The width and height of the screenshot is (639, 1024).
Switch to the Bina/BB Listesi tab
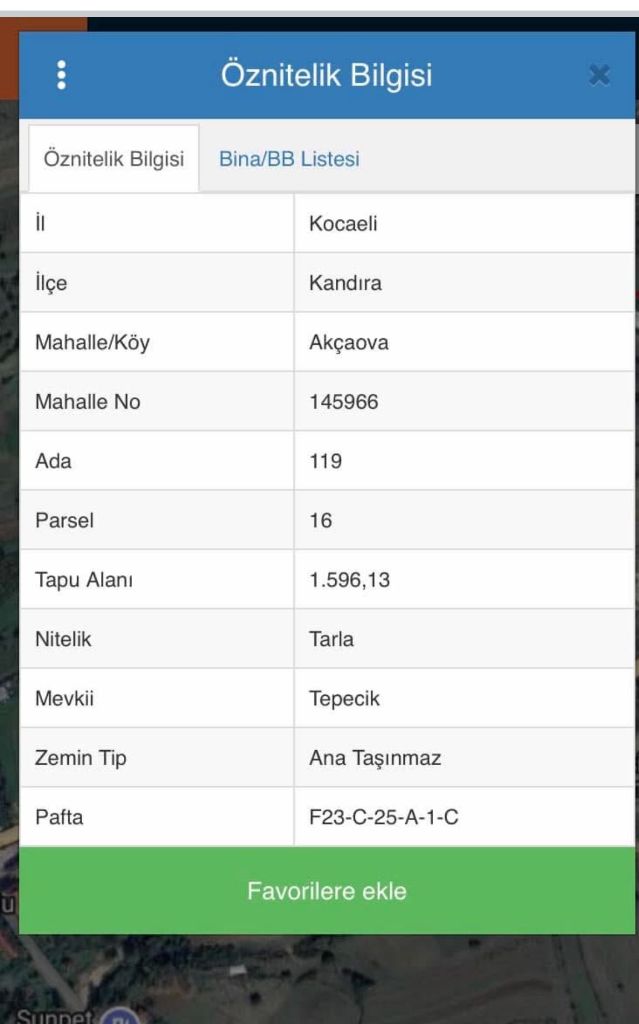coord(289,159)
